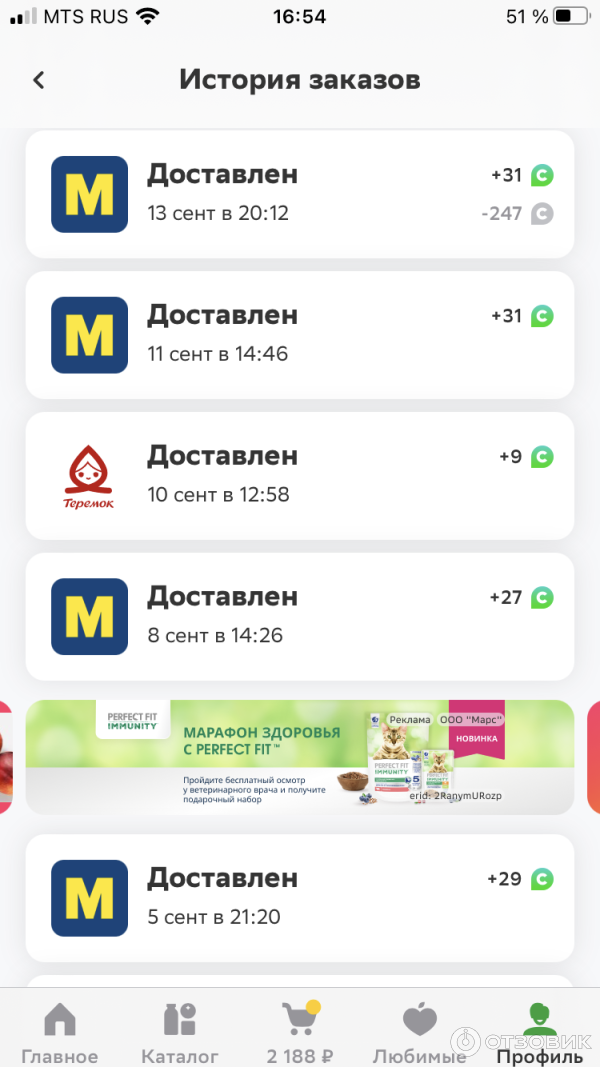Open the order delivered 11 сент at 14:46
600x1067 pixels.
[x=300, y=335]
